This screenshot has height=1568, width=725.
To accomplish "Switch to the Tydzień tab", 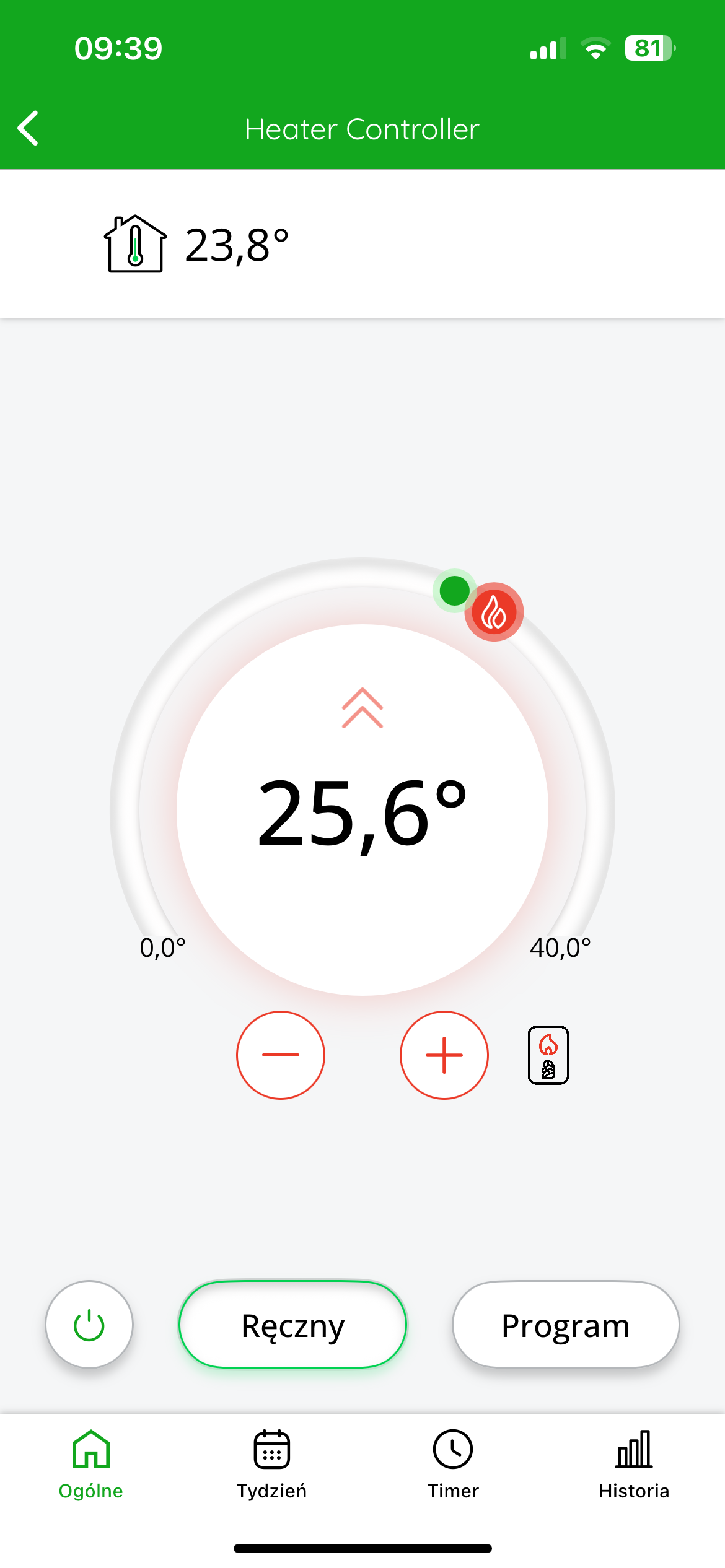I will click(271, 1464).
